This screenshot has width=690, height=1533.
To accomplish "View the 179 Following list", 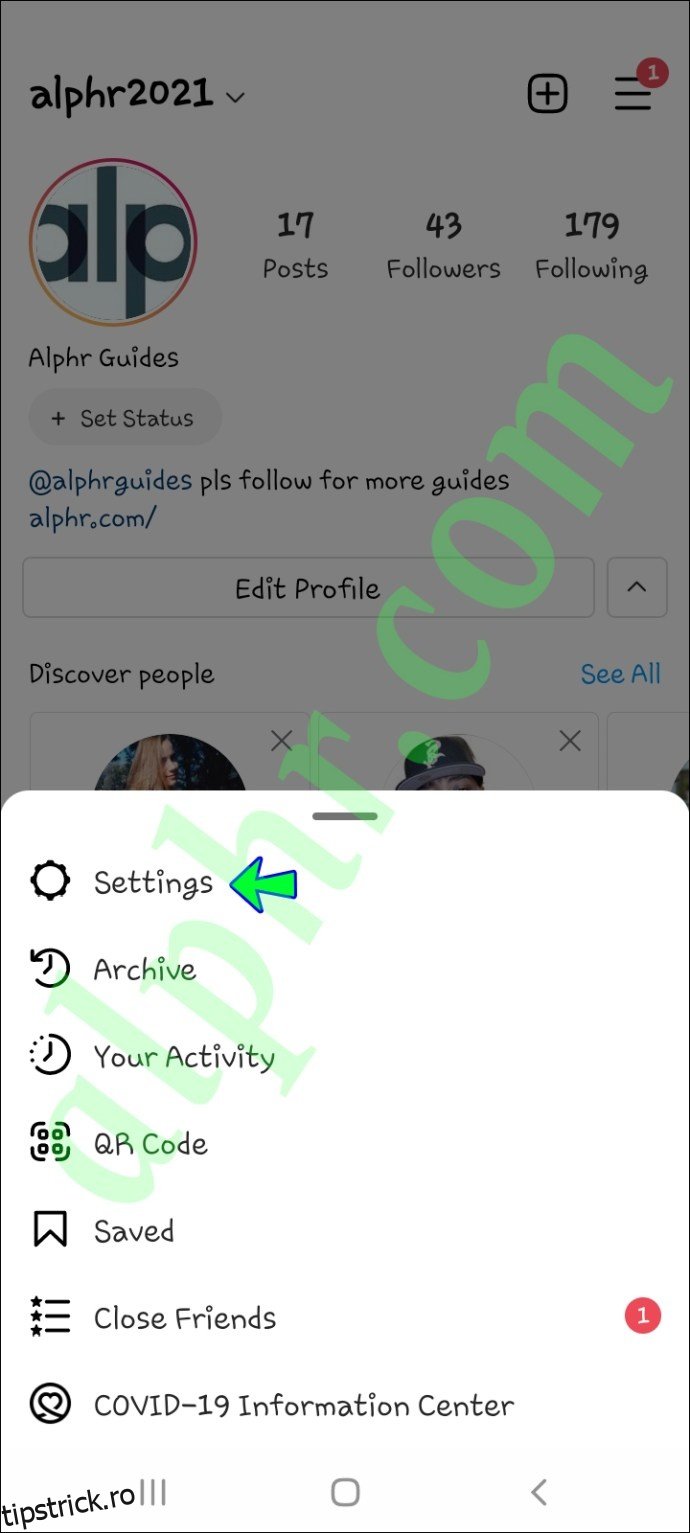I will click(x=591, y=245).
